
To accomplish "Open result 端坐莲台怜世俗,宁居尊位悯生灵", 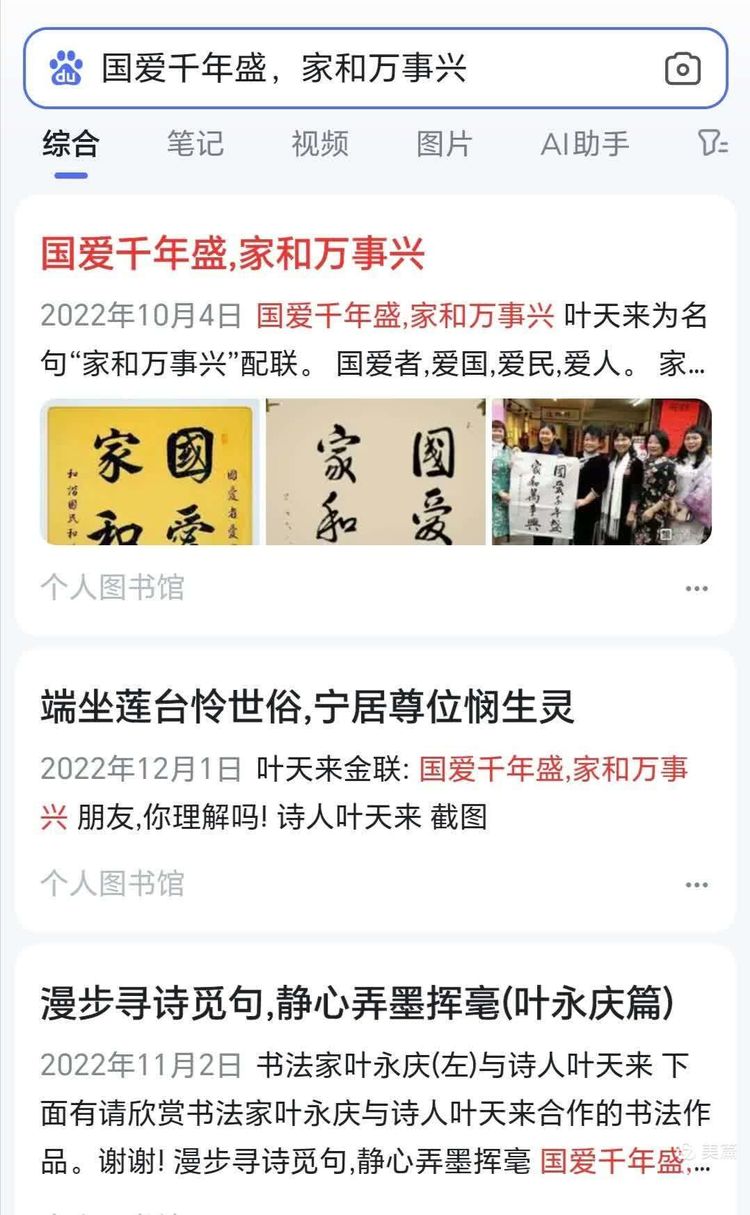I will coord(308,708).
